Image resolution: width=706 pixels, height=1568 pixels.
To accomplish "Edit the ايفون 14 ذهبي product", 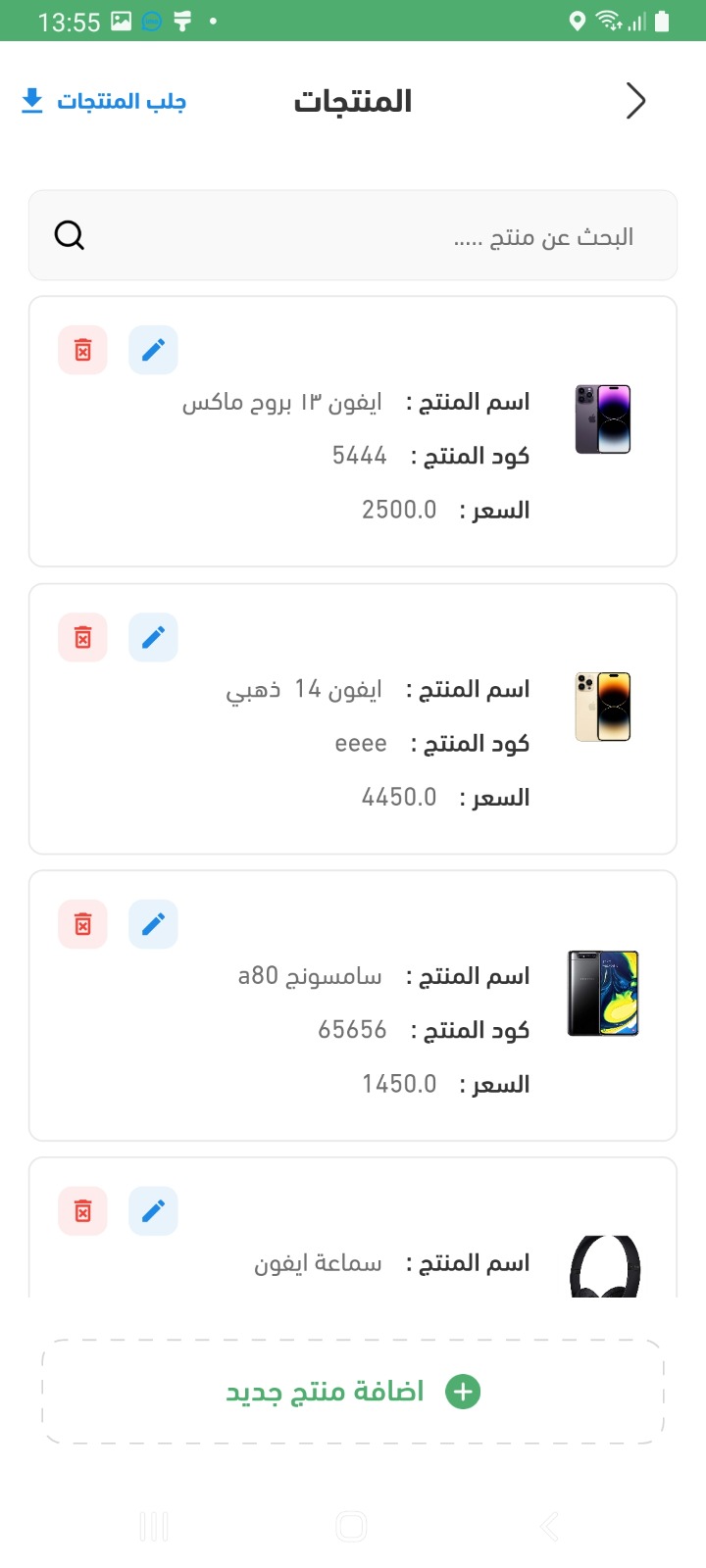I will pos(153,638).
